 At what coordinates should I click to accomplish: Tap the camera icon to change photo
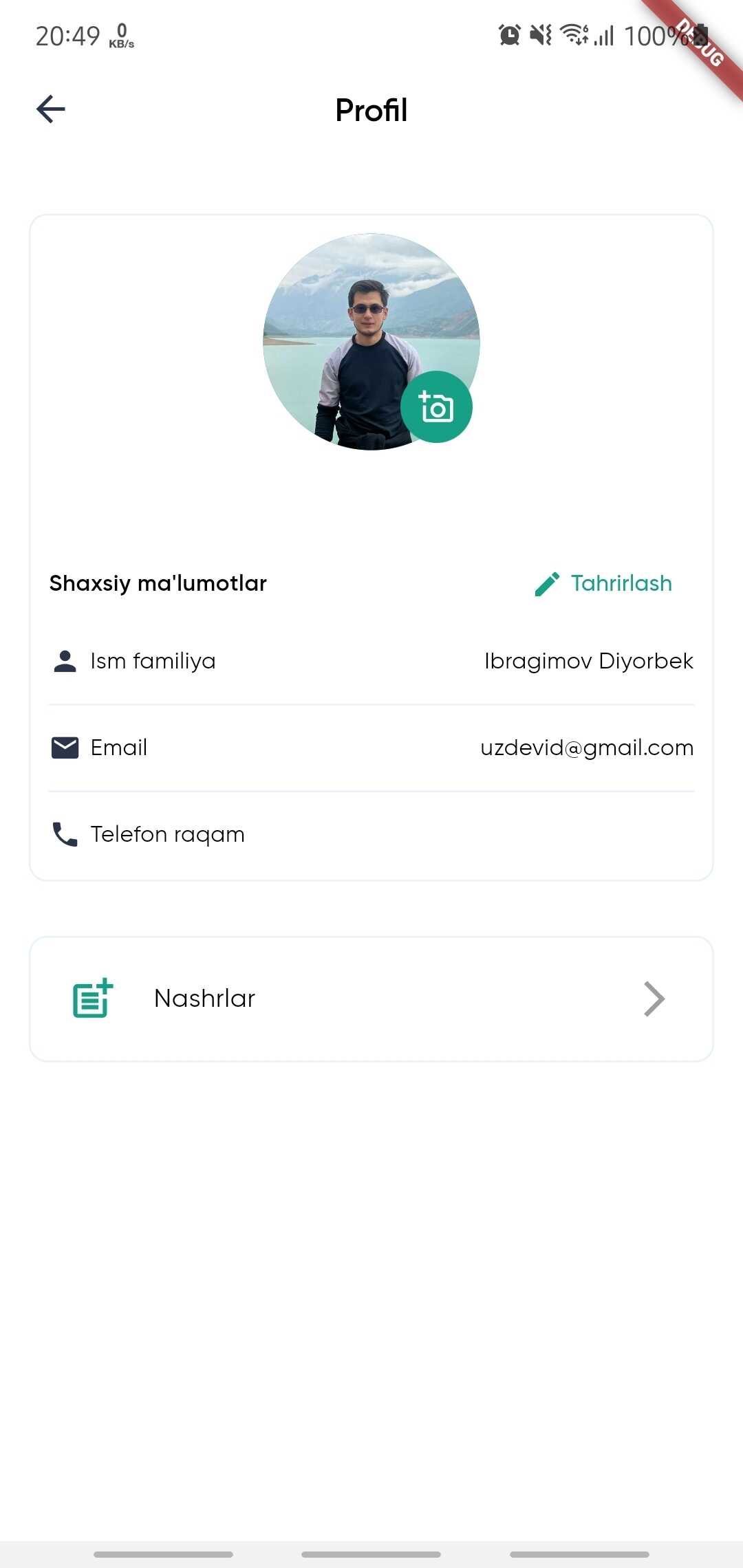(436, 407)
